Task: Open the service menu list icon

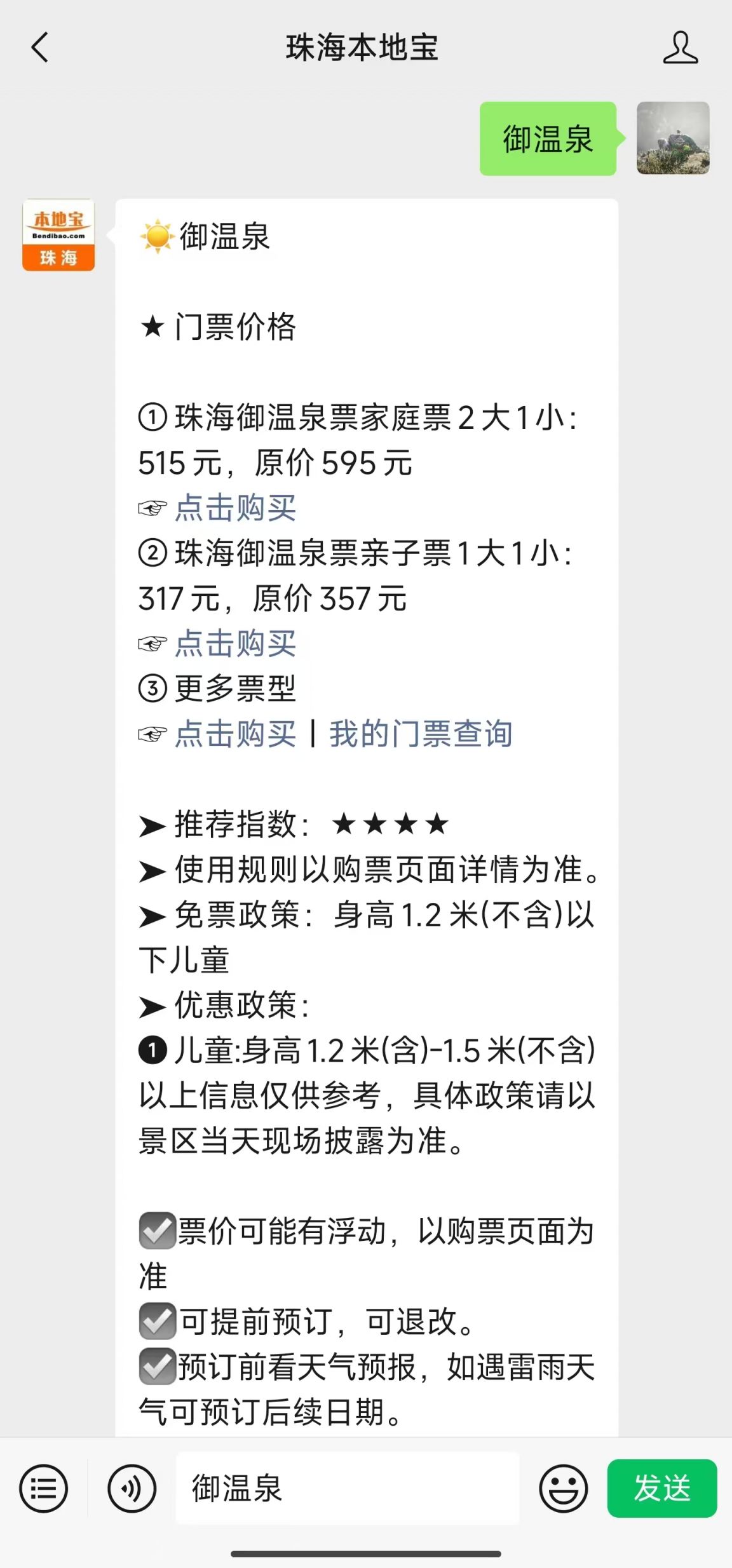Action: tap(43, 1488)
